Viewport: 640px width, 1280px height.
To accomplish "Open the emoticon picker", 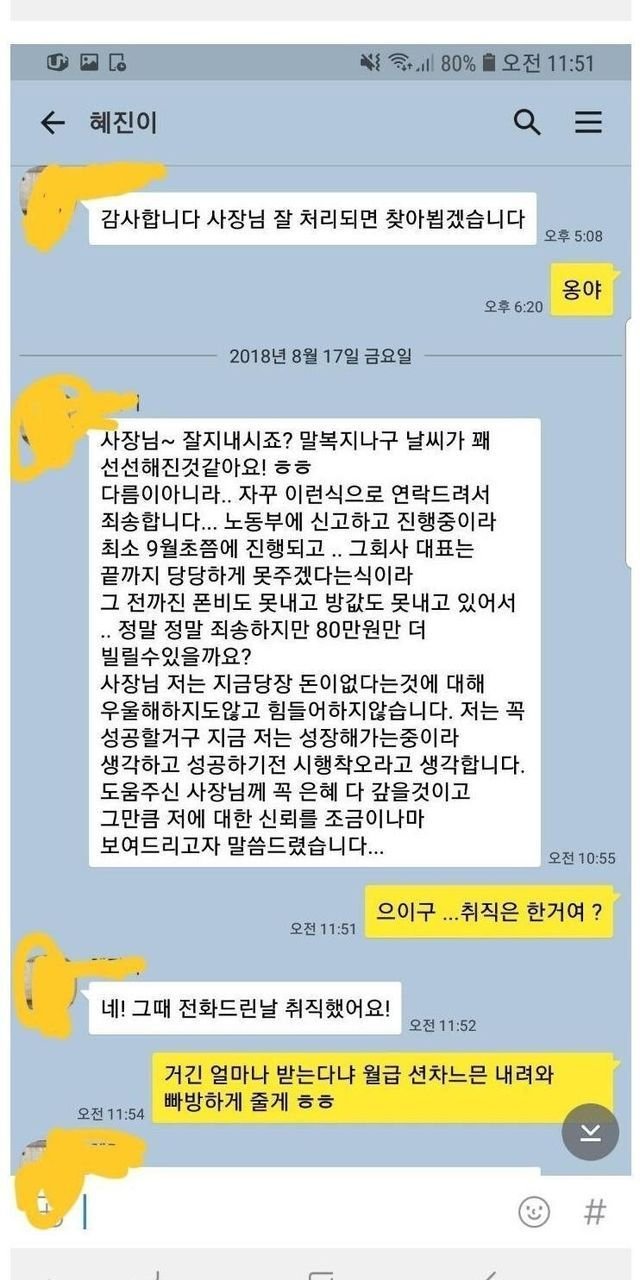I will [x=534, y=1212].
